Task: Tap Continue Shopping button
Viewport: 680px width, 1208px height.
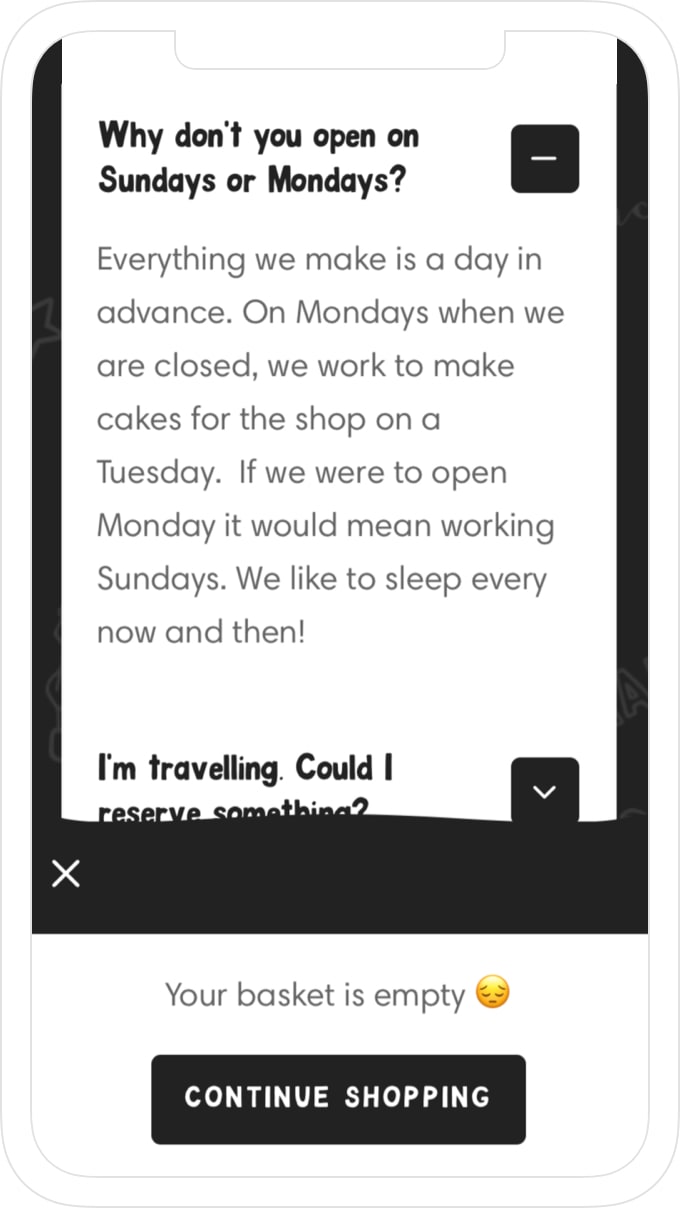Action: [x=338, y=1098]
